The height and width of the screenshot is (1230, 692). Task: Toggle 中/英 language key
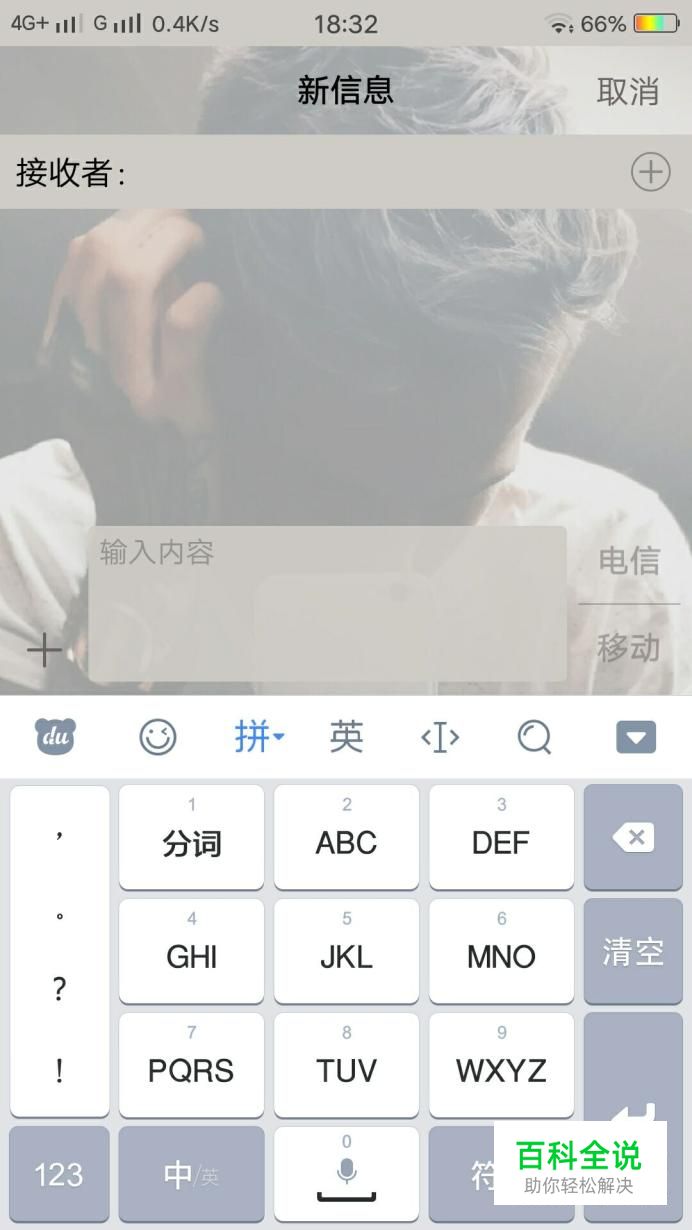[191, 1174]
